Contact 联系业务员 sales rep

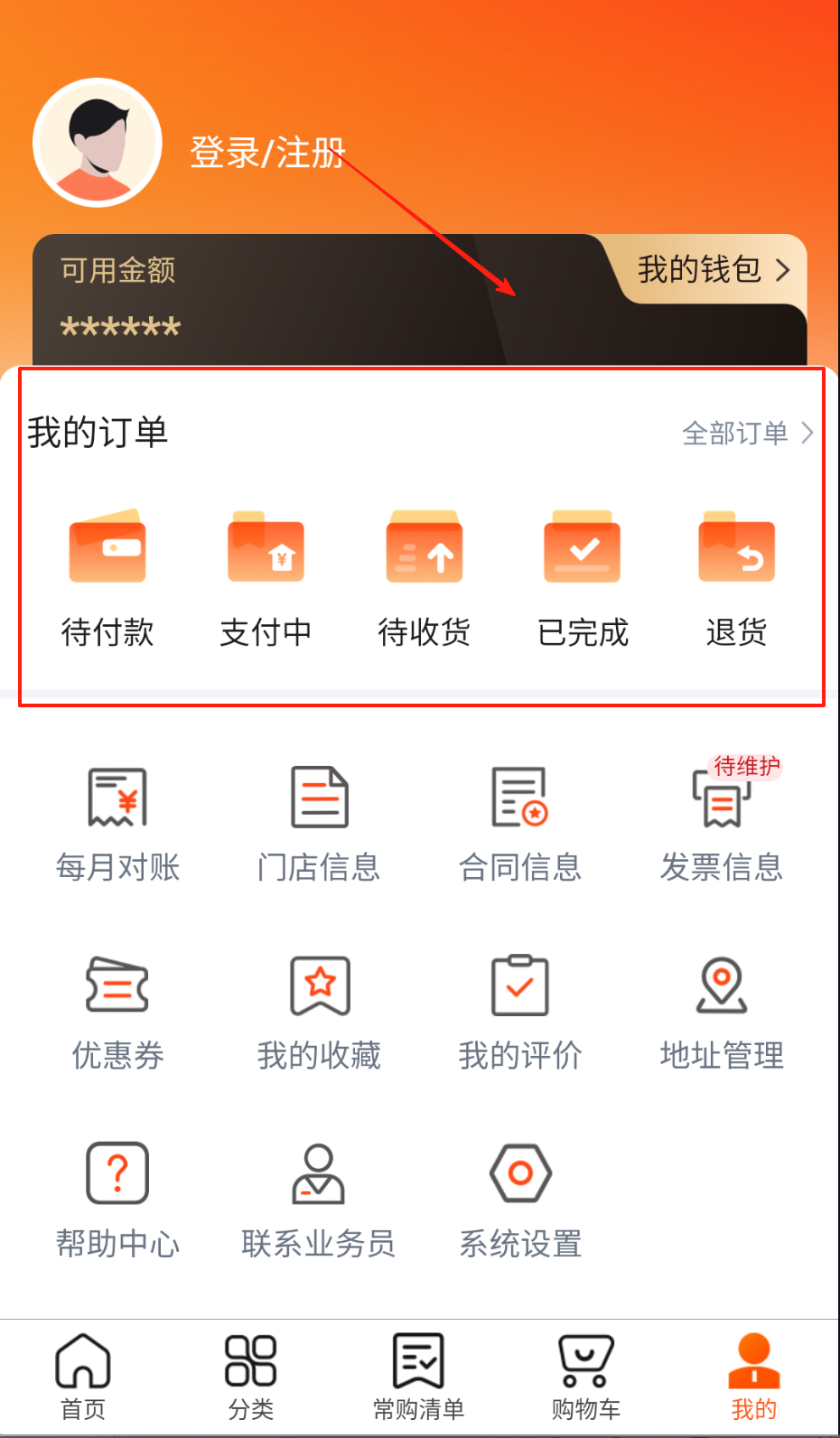coord(319,1200)
